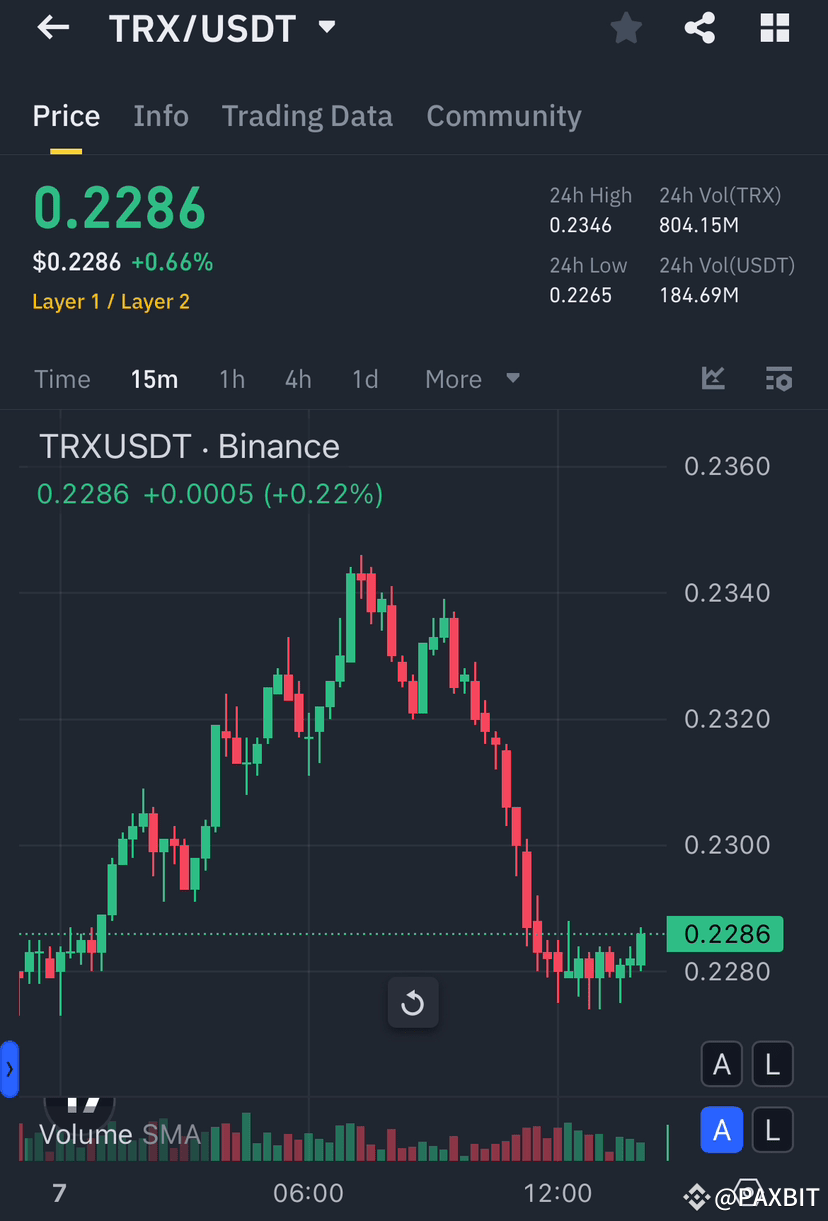The height and width of the screenshot is (1221, 828).
Task: Tap the chart refresh icon
Action: click(x=413, y=1002)
